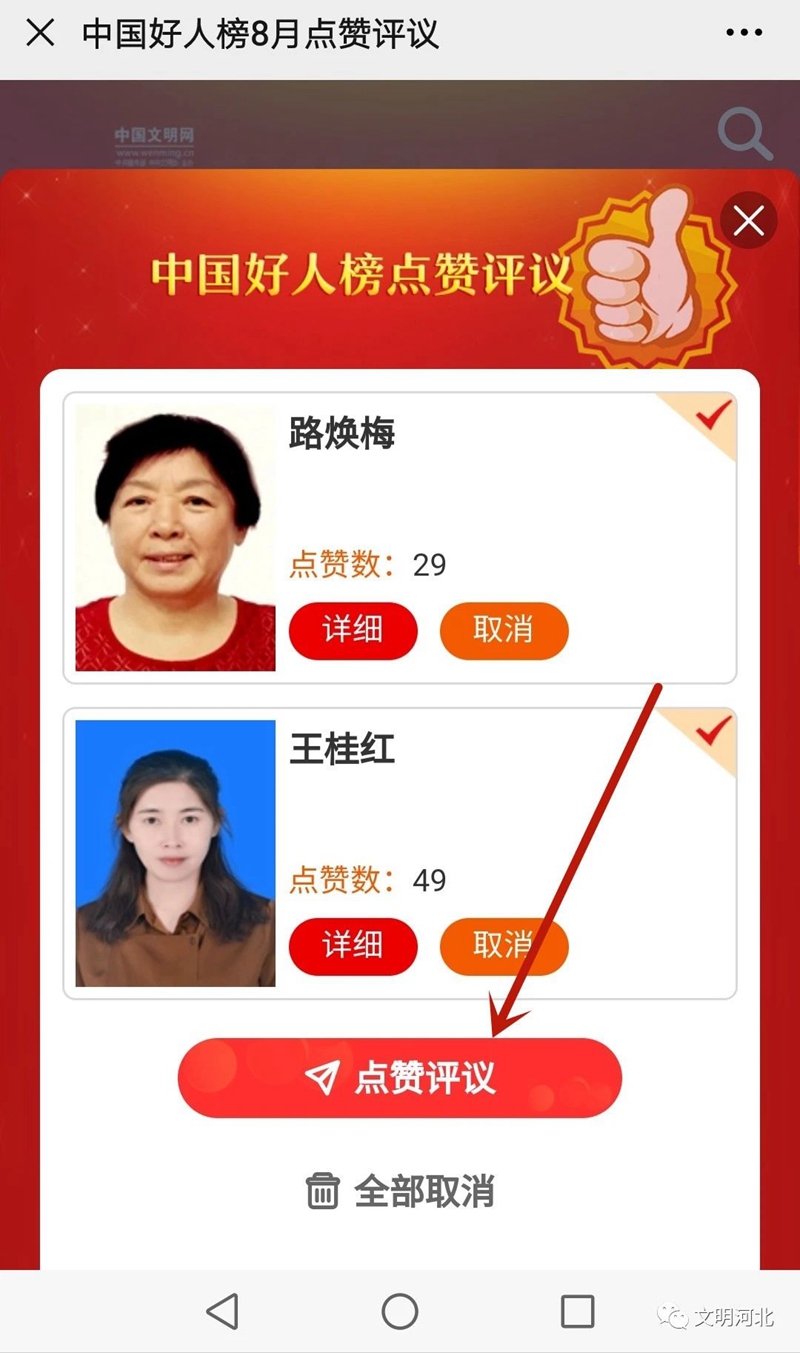Open the three-dot overflow menu

click(x=744, y=33)
